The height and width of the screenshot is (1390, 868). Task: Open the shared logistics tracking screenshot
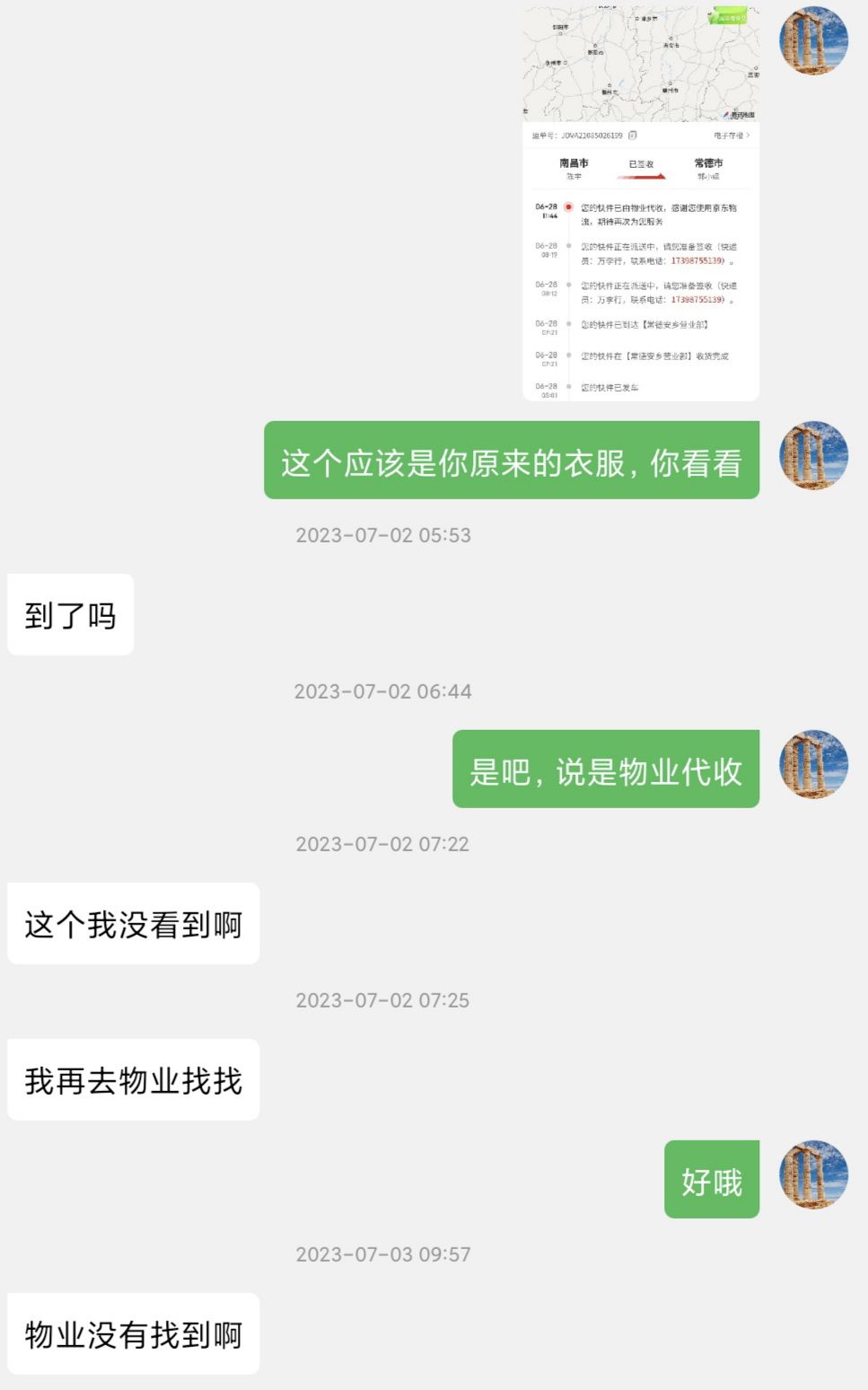[x=641, y=203]
